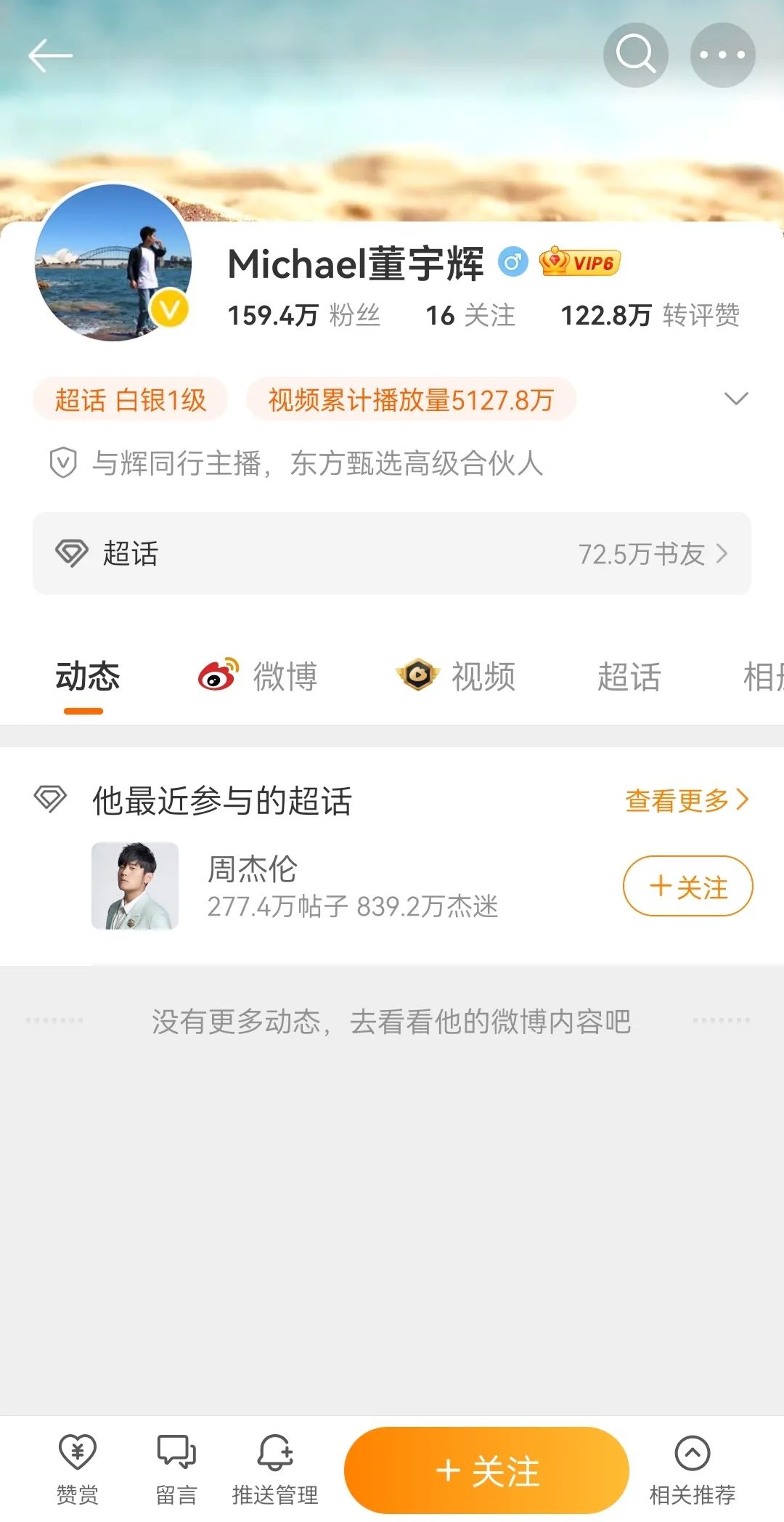Go back using the top arrow
This screenshot has height=1522, width=784.
tap(49, 56)
